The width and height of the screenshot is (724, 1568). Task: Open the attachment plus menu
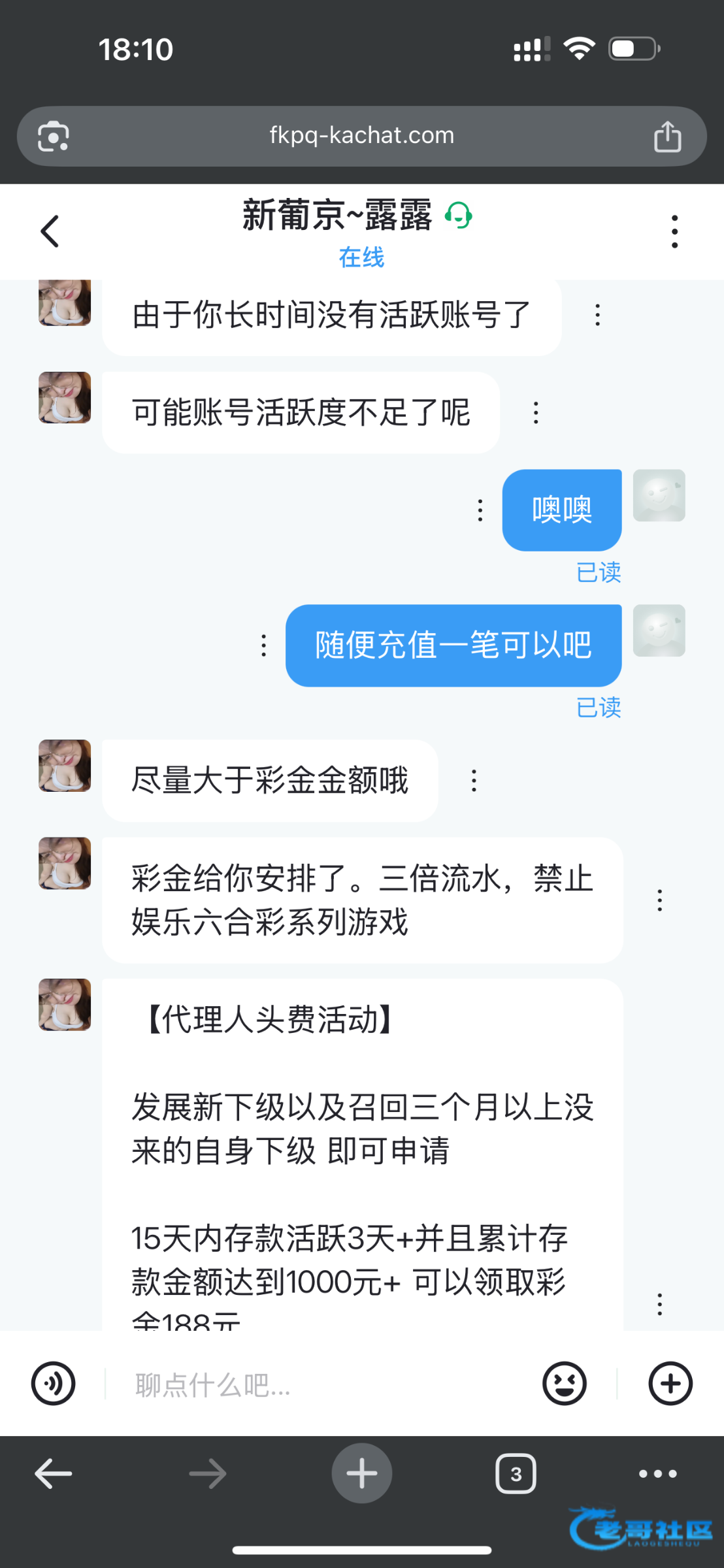(670, 1383)
